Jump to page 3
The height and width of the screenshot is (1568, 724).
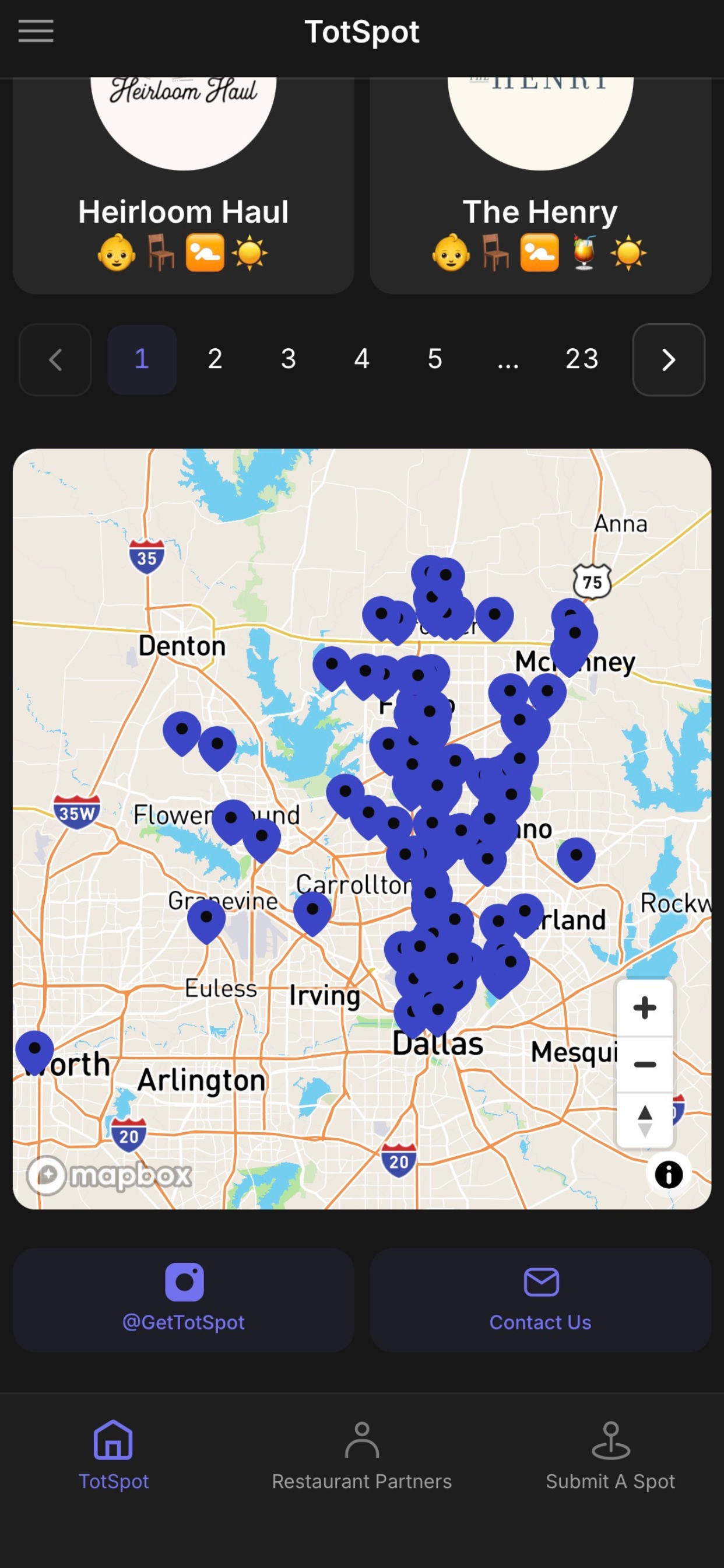pyautogui.click(x=289, y=359)
